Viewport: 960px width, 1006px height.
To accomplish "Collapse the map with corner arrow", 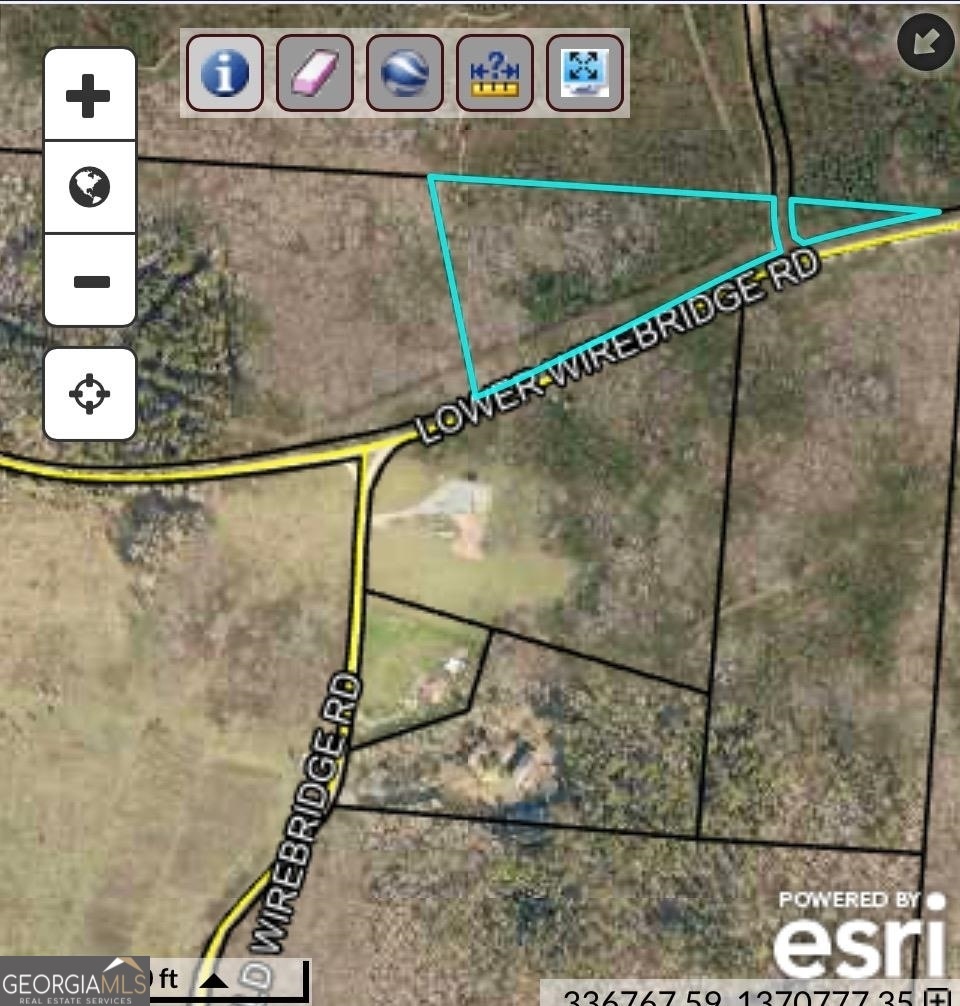I will [925, 43].
